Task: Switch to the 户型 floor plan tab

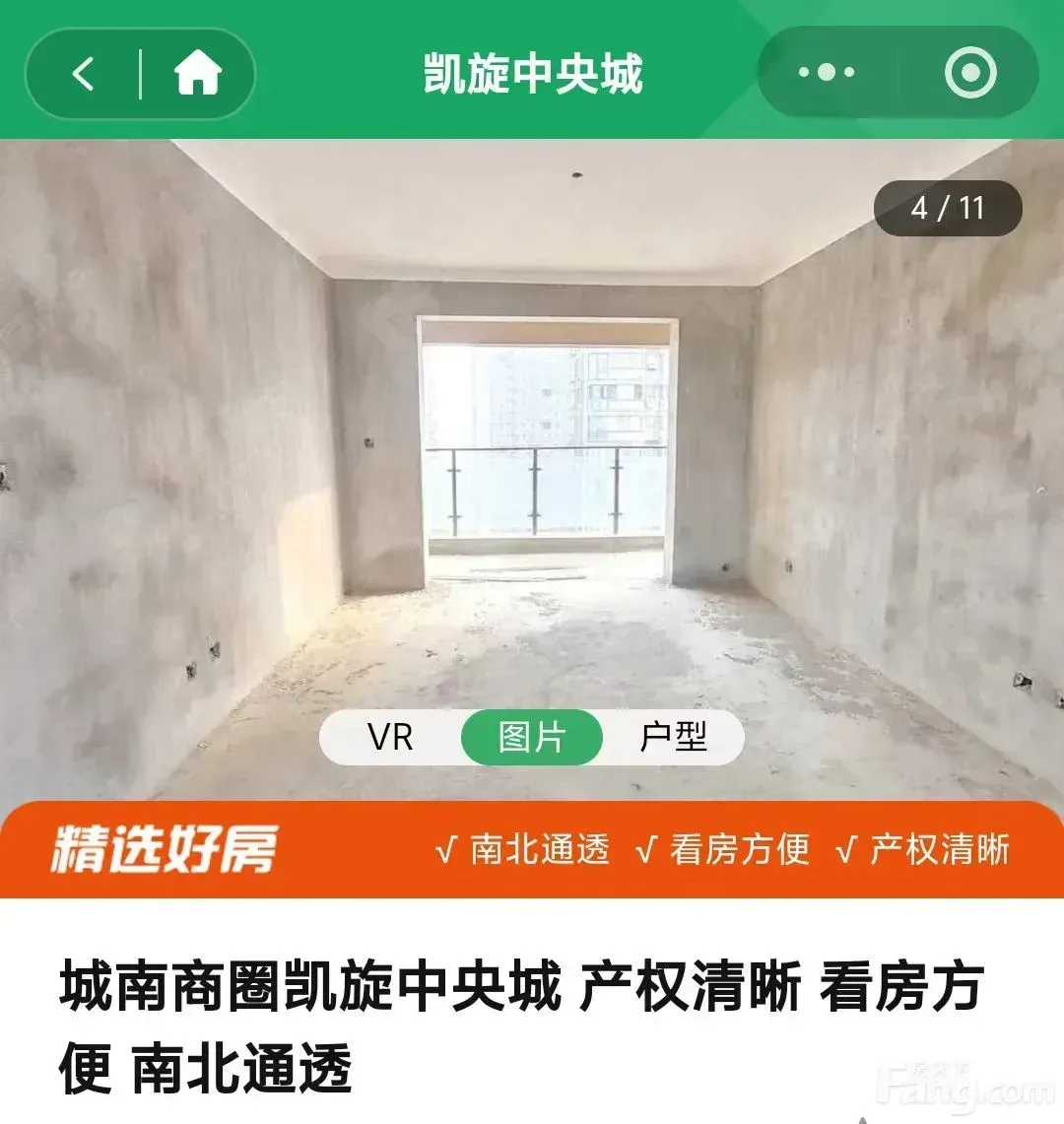Action: (673, 737)
